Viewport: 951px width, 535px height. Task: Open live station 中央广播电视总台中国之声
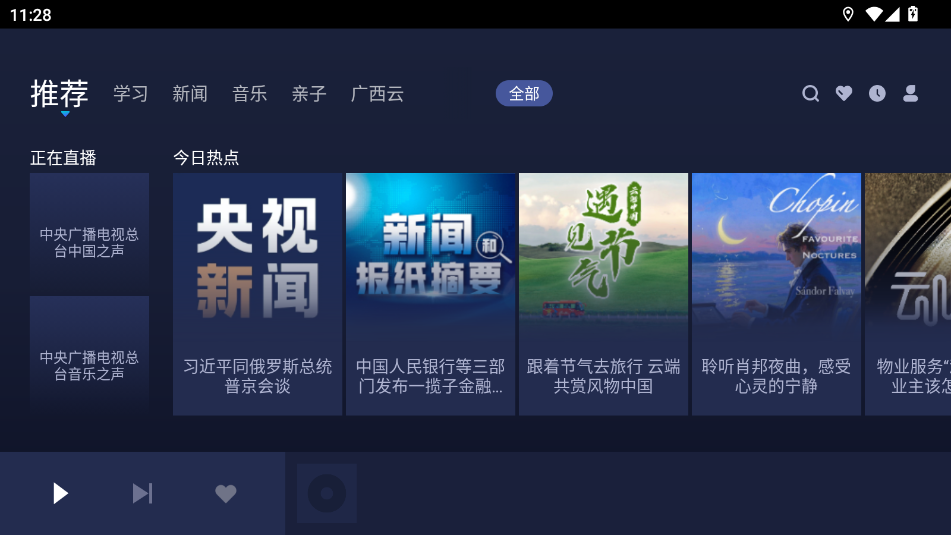pos(89,233)
